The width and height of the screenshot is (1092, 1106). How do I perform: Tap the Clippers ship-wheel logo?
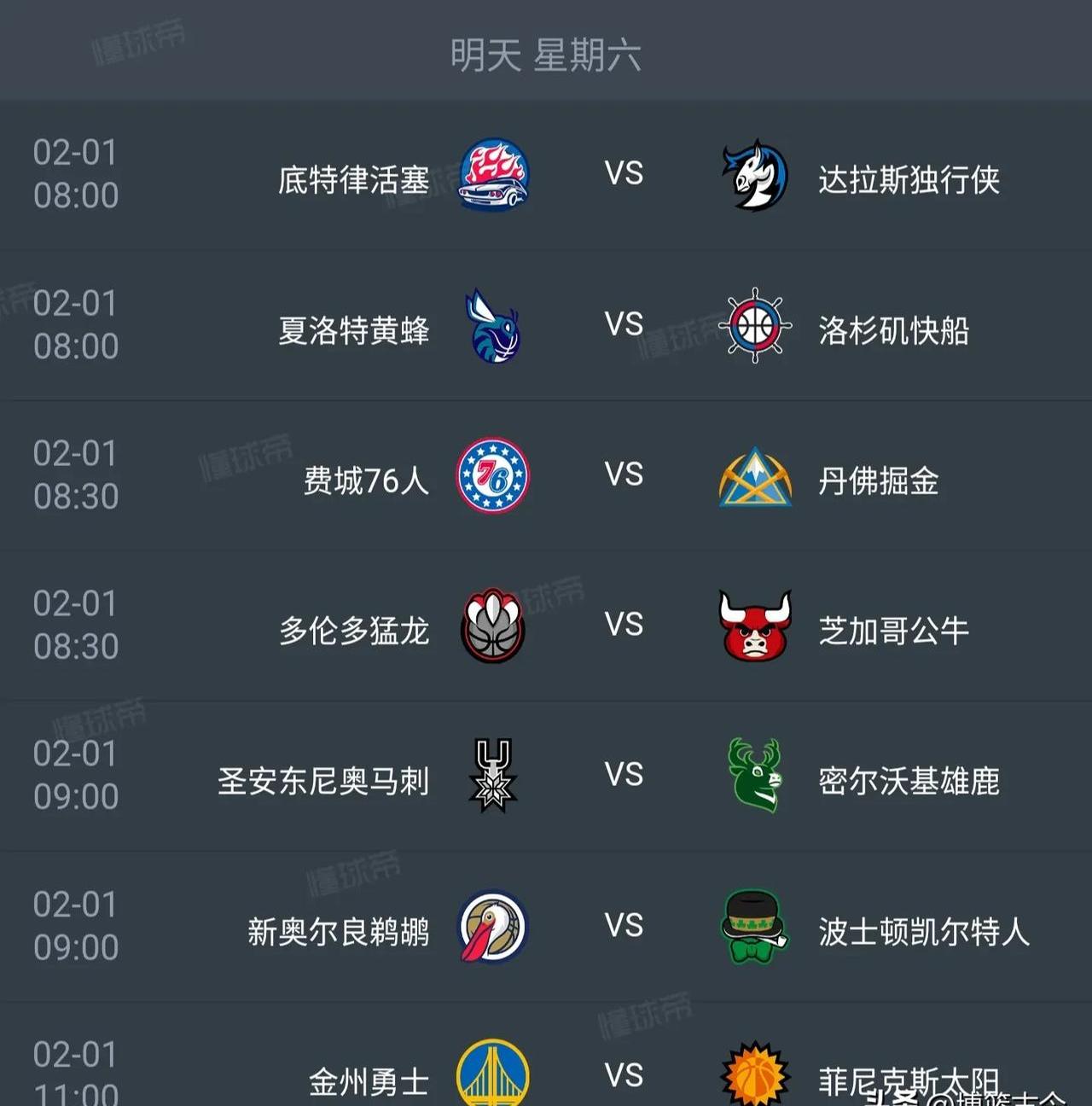click(754, 325)
